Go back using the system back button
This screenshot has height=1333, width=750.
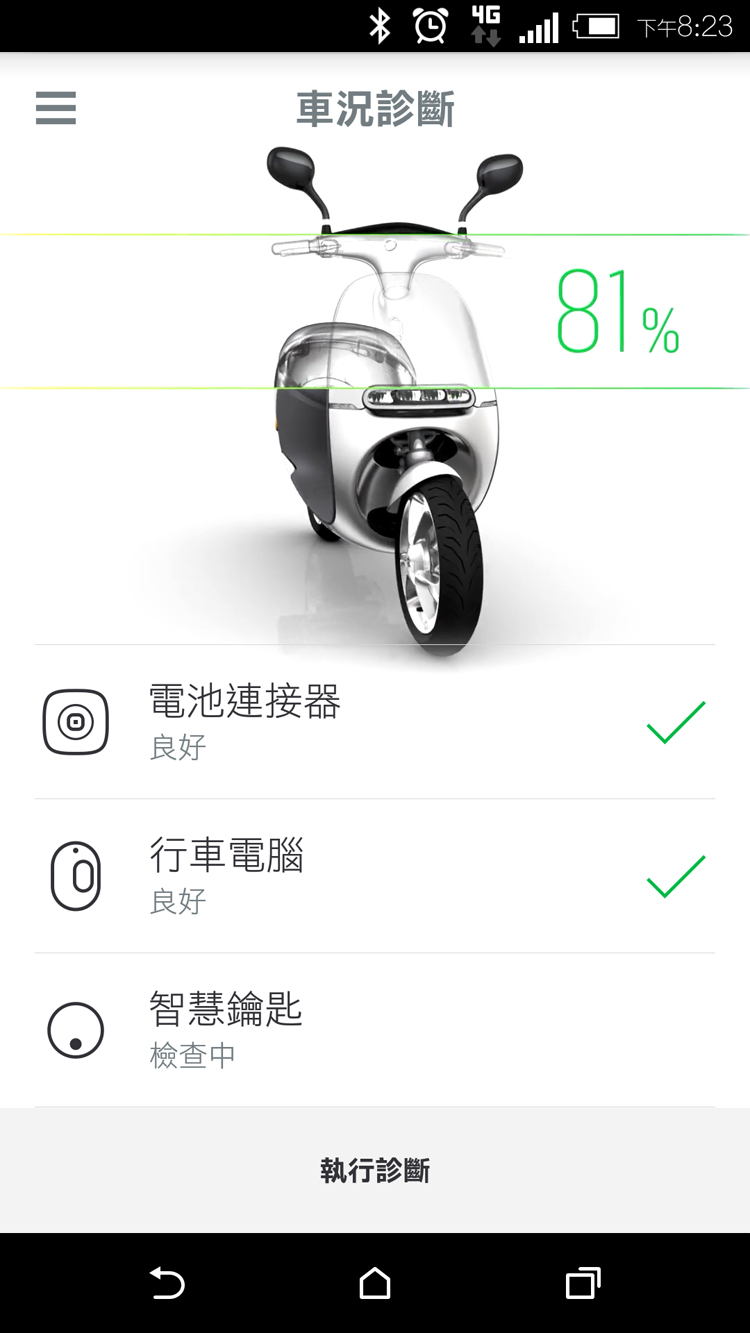click(167, 1283)
